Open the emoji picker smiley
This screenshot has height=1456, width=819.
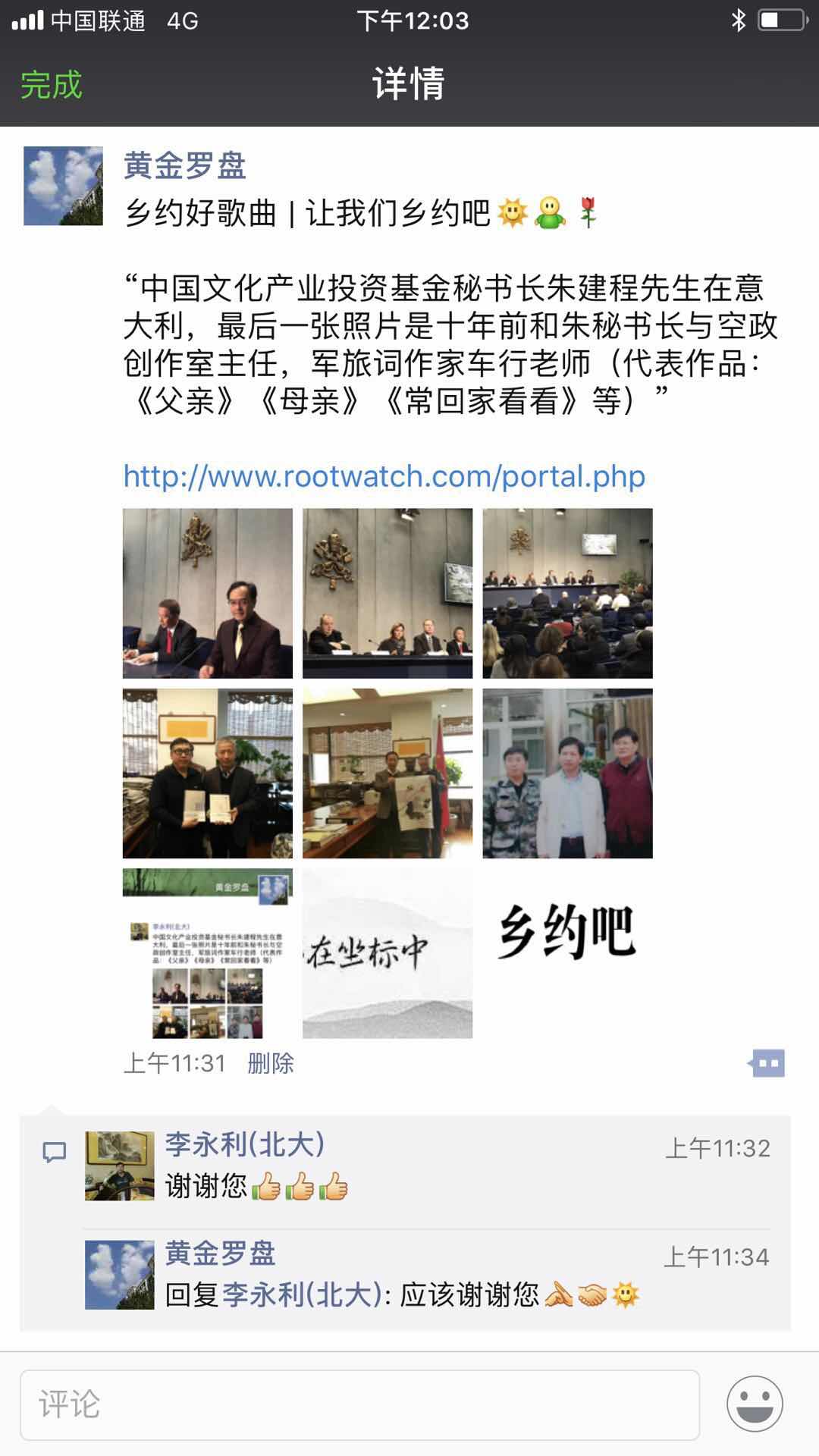click(x=754, y=1404)
